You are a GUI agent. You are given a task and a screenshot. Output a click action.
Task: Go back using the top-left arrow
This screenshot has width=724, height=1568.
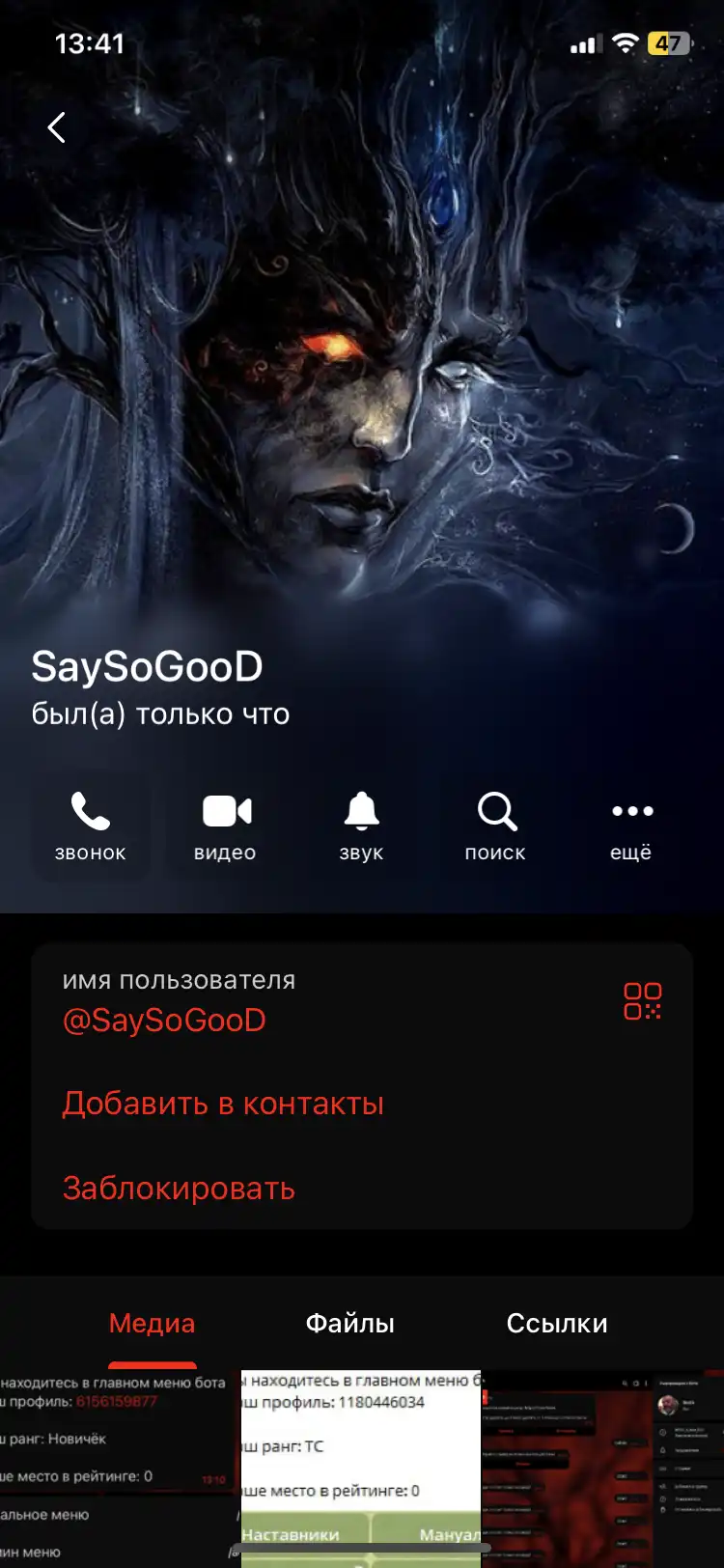pos(57,127)
